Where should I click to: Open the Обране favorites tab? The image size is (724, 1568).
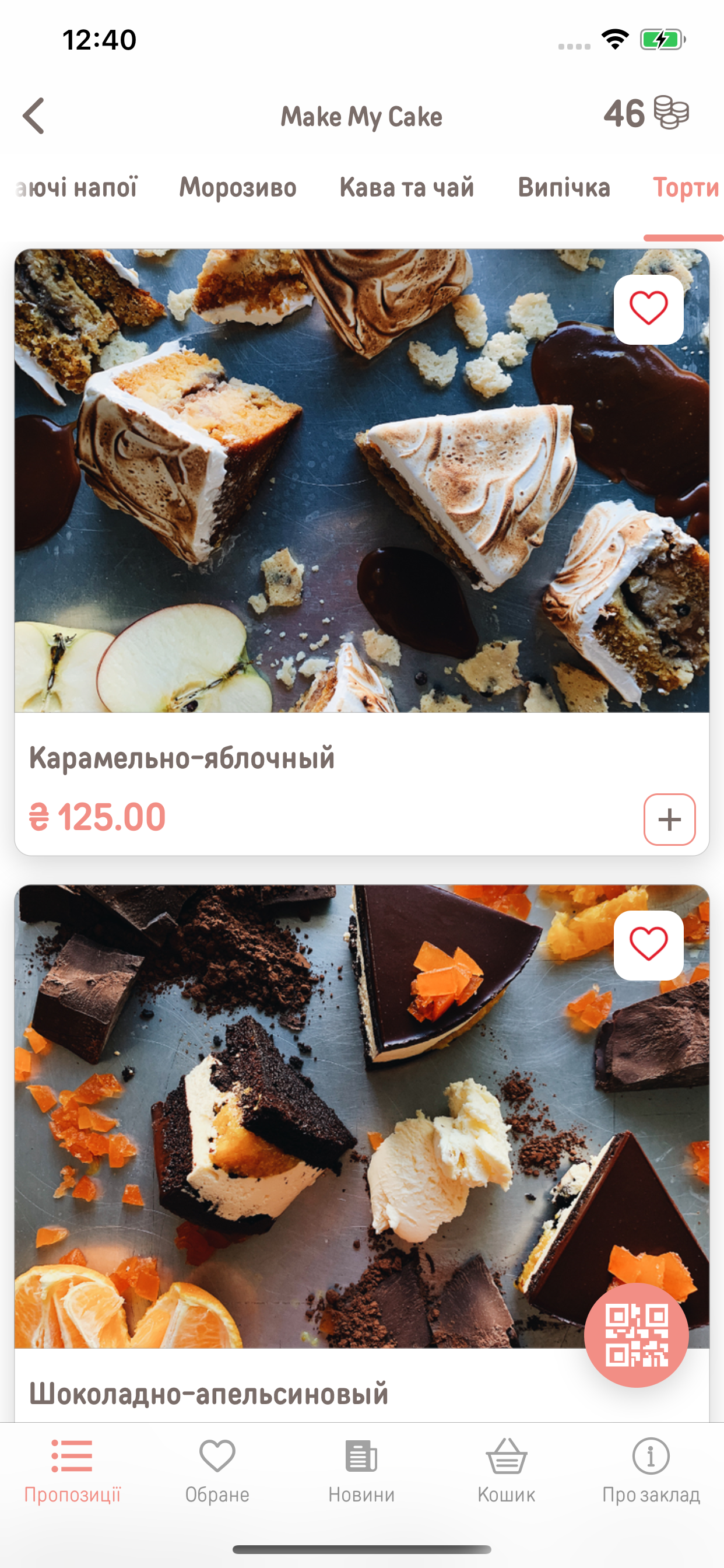point(217,1469)
